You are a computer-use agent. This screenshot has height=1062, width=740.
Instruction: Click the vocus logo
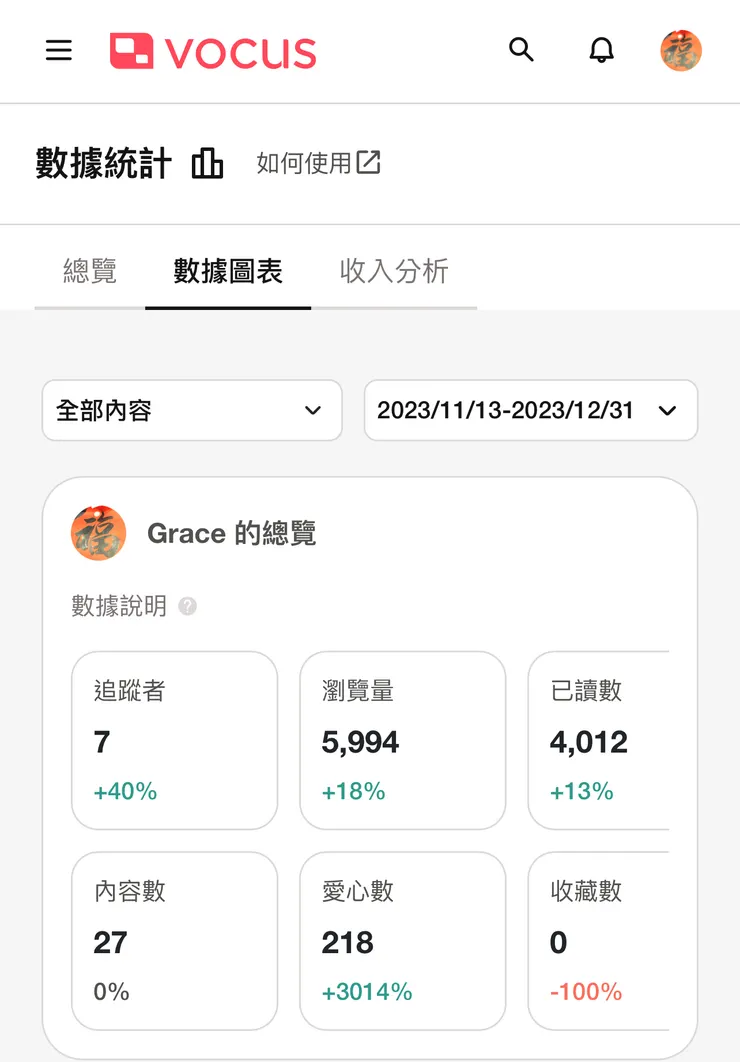coord(214,52)
